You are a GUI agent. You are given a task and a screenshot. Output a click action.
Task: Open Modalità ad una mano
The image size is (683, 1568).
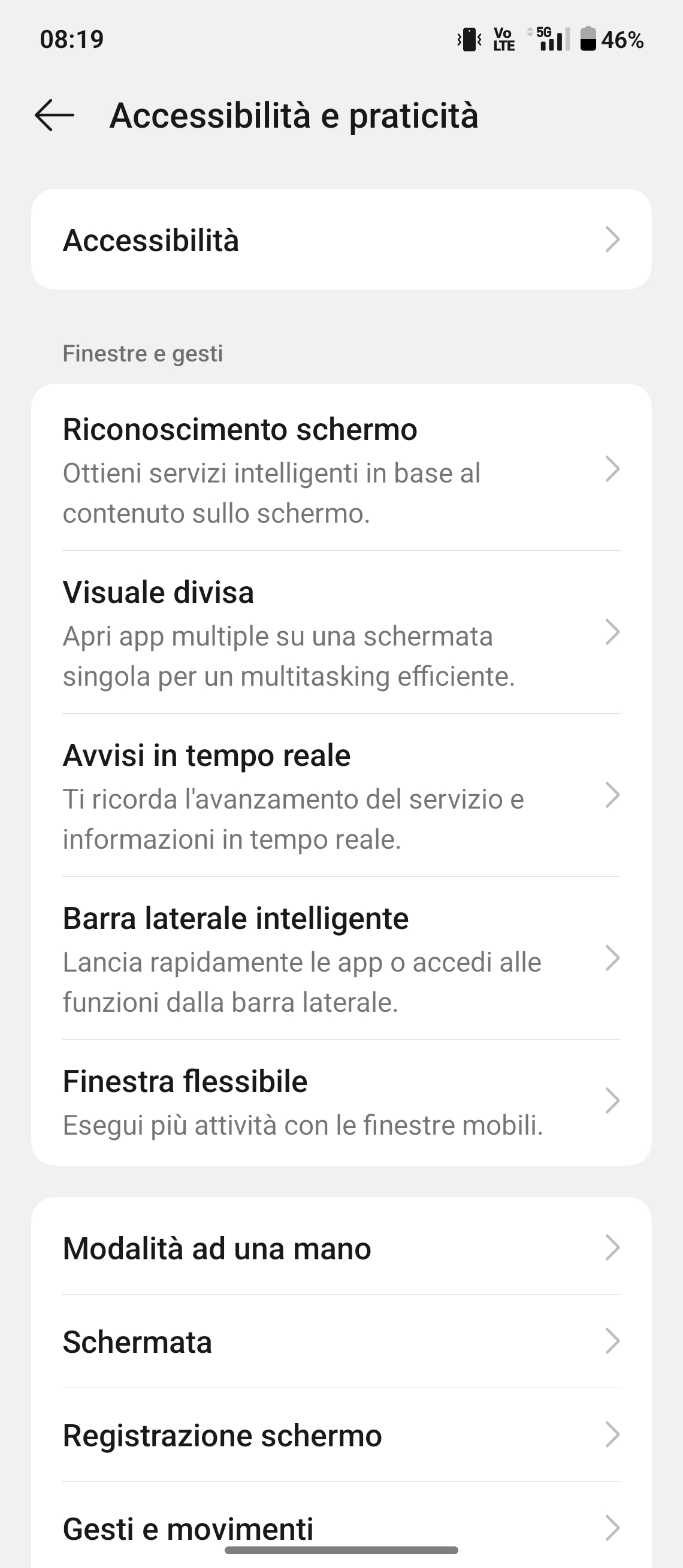[x=340, y=1248]
